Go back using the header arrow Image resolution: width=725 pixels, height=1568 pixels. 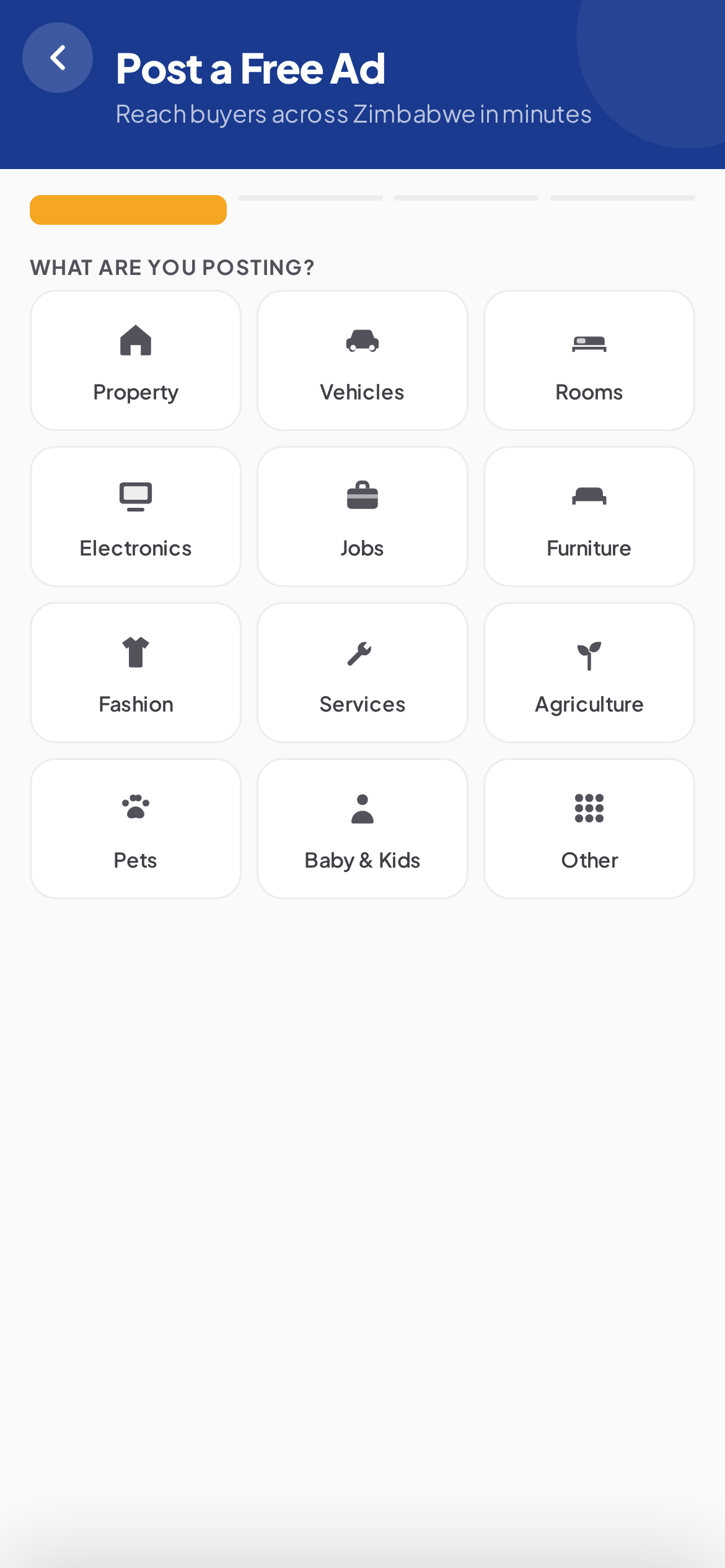click(x=58, y=58)
